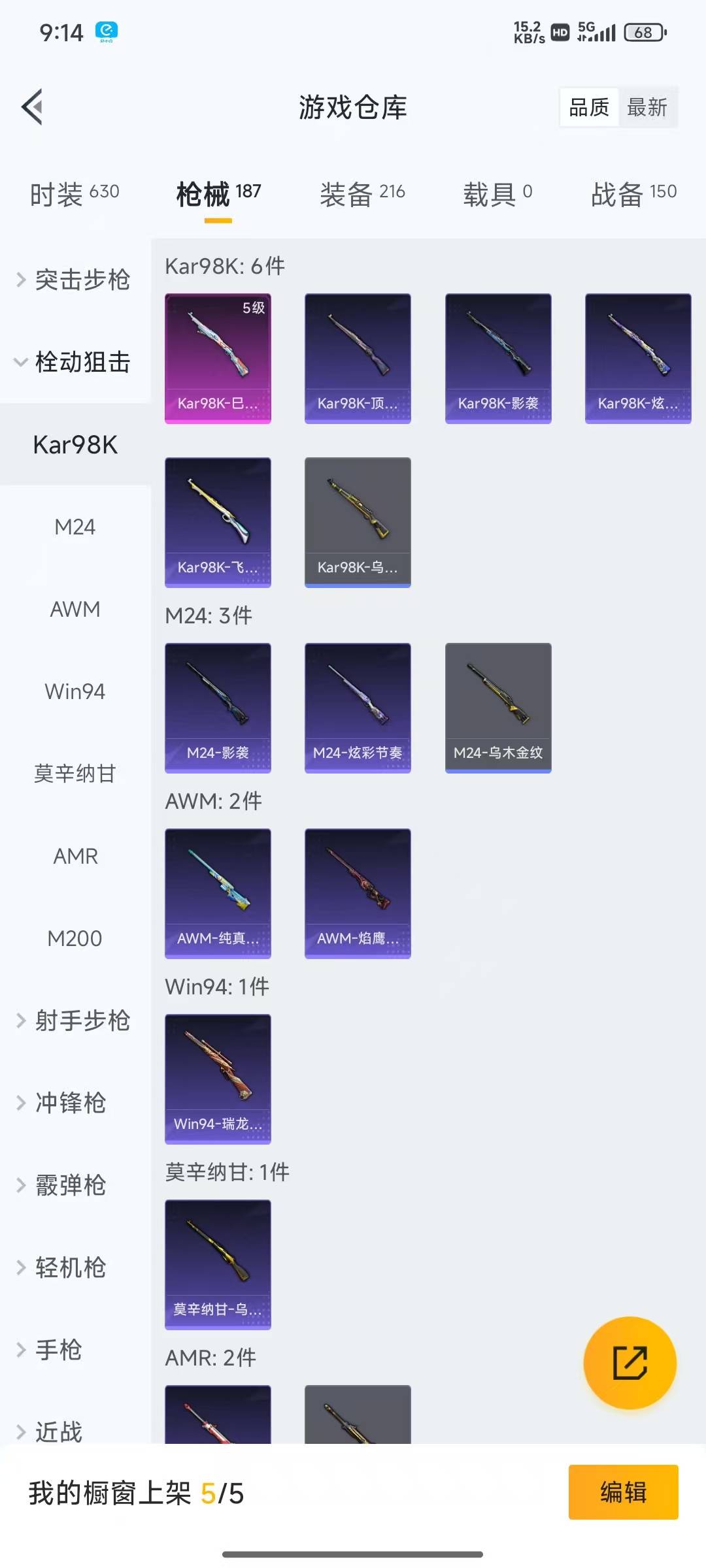Select M24 in the sidebar

(75, 527)
